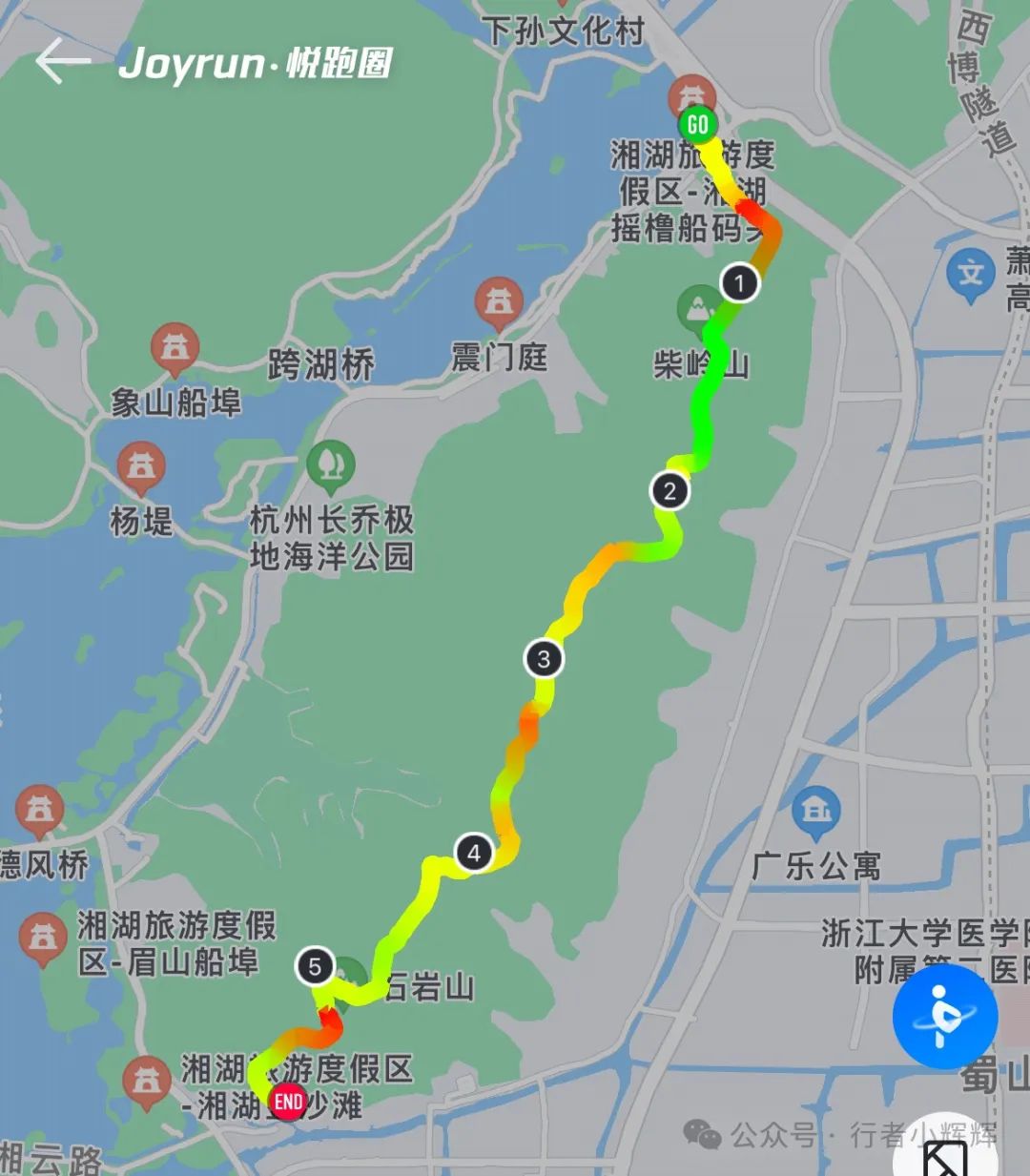Click the orange pace segment near the END marker

tap(324, 1033)
